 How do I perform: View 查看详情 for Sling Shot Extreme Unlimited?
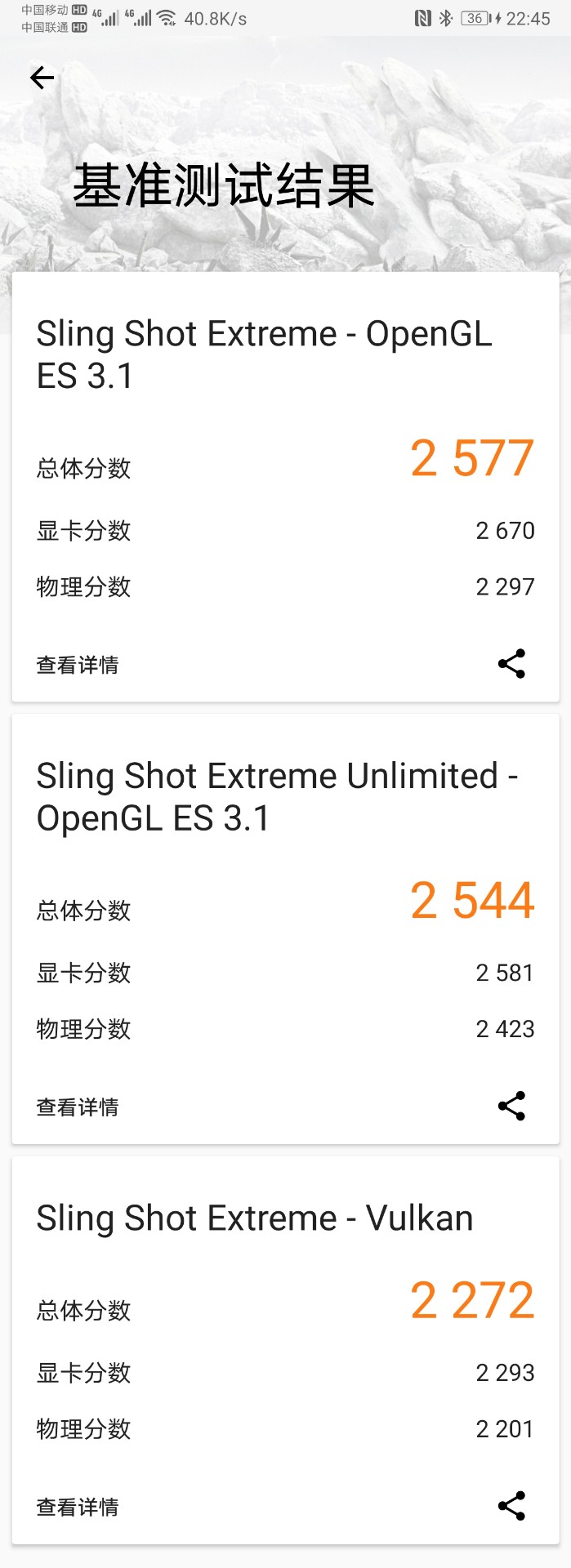(78, 1107)
